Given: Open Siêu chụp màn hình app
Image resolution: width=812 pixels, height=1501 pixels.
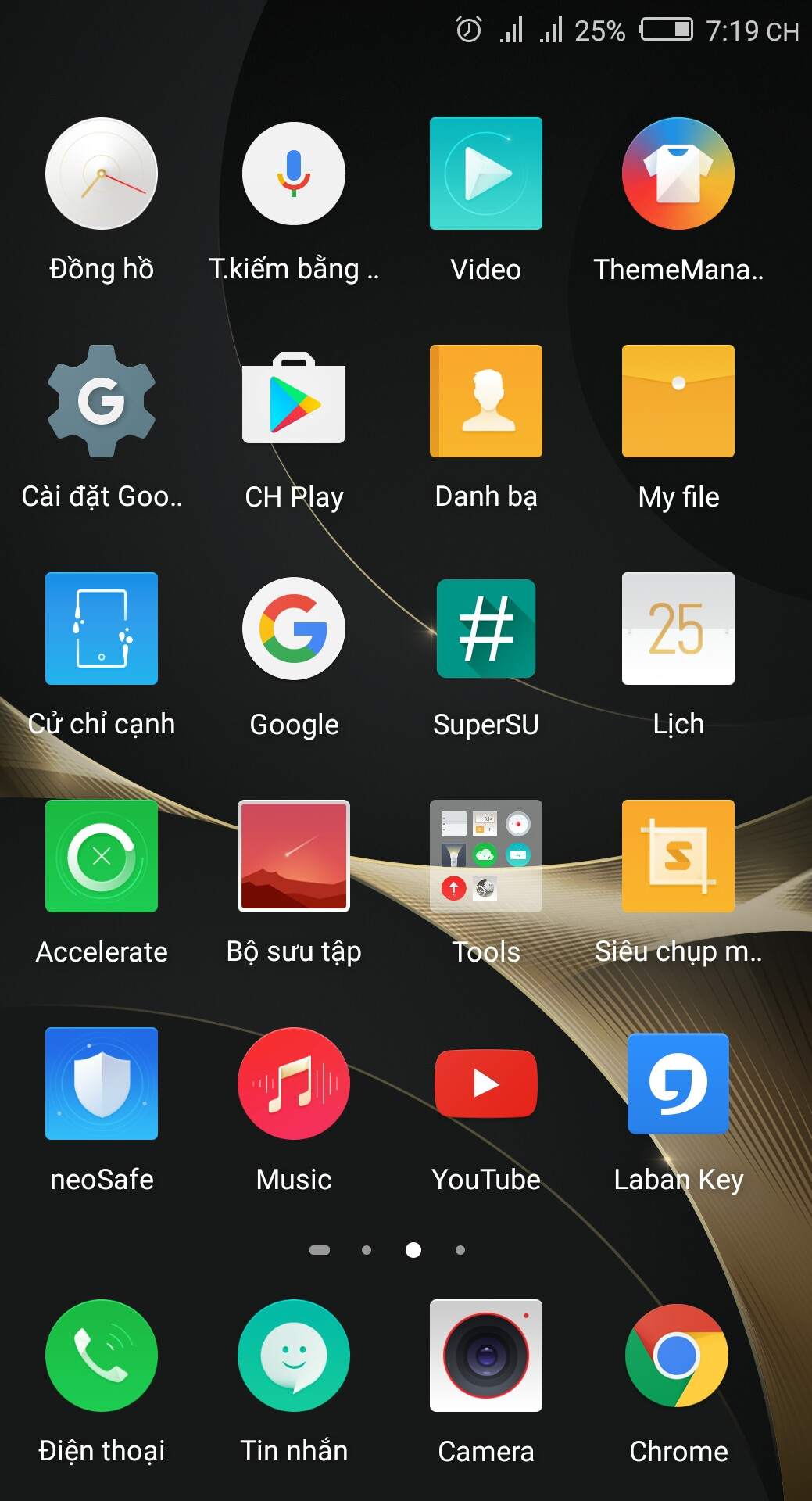Looking at the screenshot, I should point(678,856).
